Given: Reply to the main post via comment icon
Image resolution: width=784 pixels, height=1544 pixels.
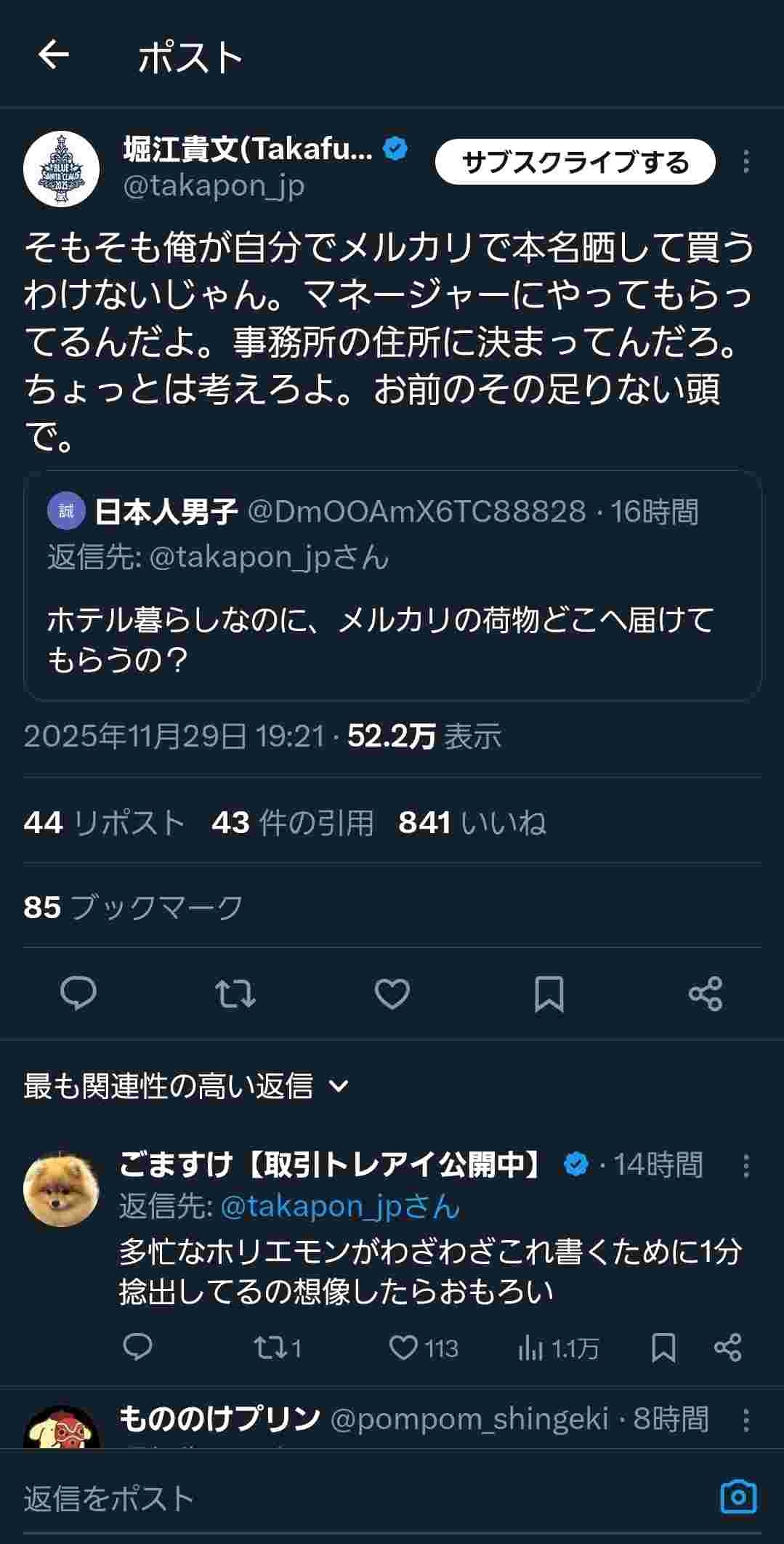Looking at the screenshot, I should coord(78,994).
